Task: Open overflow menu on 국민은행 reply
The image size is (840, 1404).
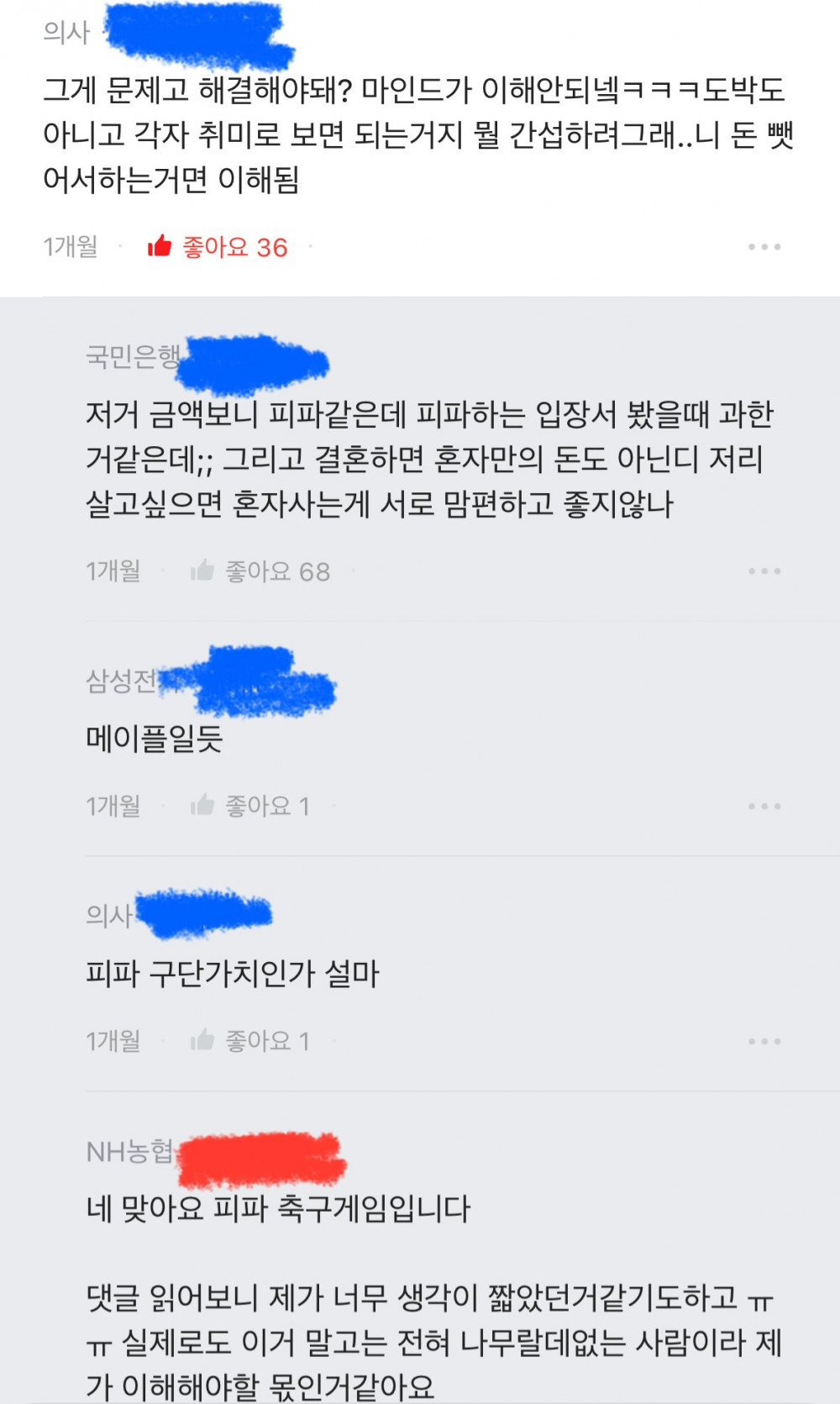Action: click(x=764, y=571)
